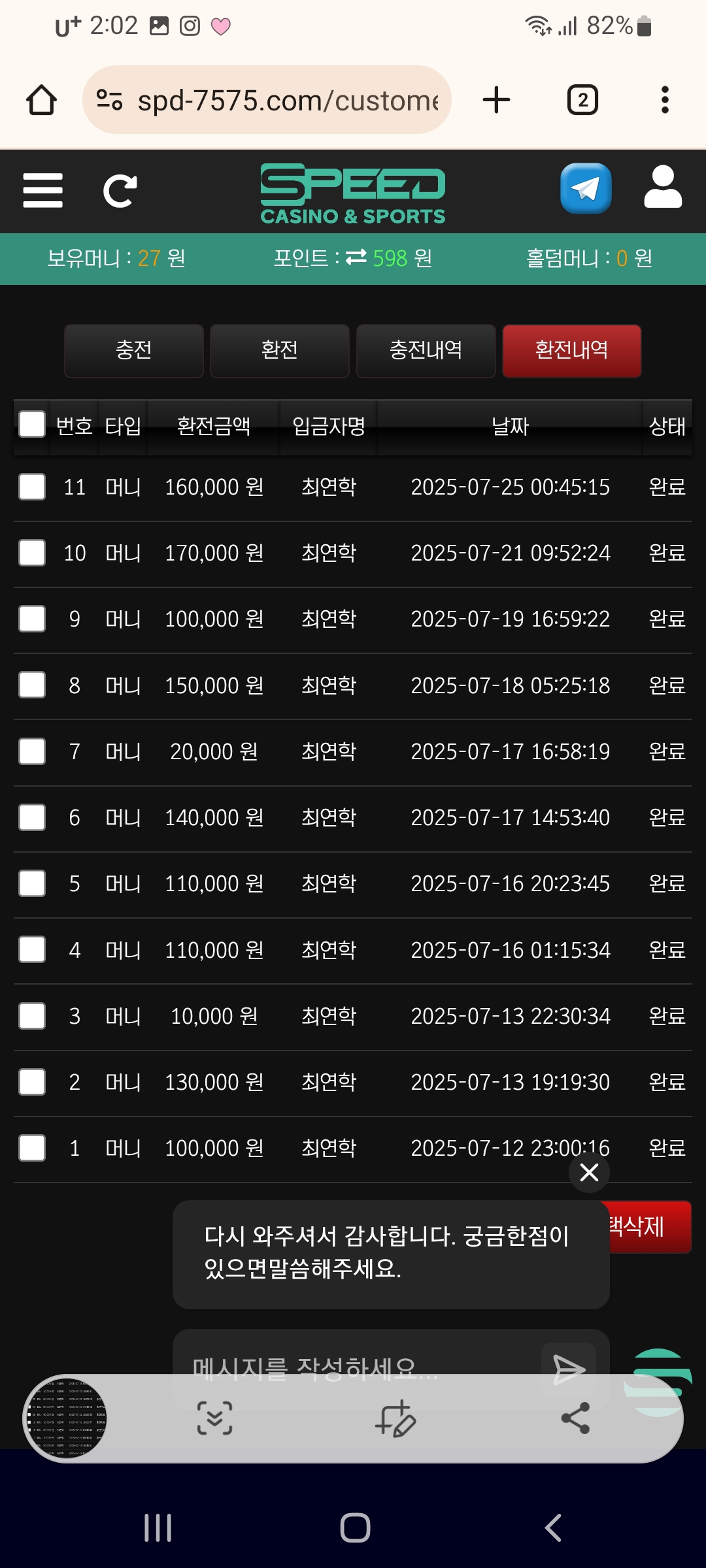Open the browser overflow menu

665,100
